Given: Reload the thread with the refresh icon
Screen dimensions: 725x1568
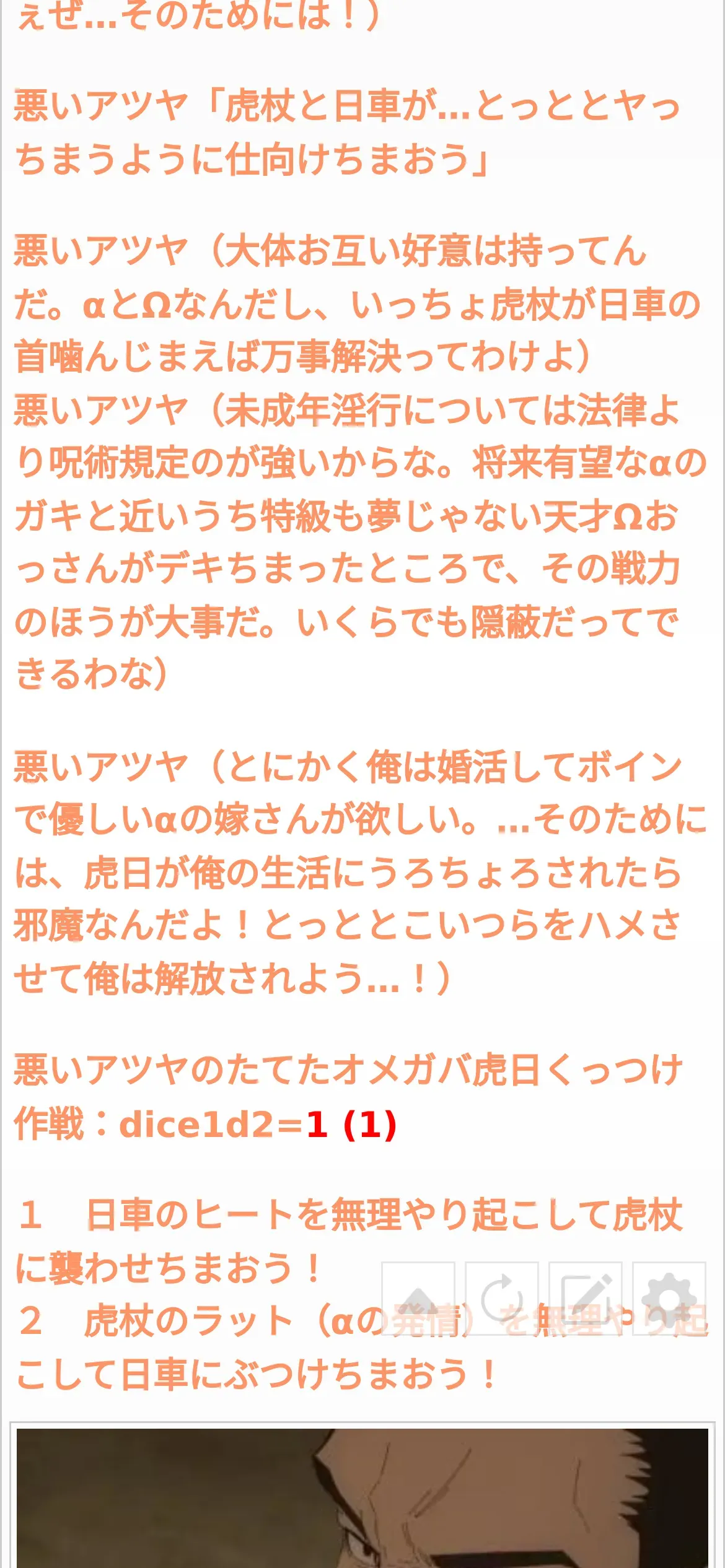Looking at the screenshot, I should [x=502, y=1299].
